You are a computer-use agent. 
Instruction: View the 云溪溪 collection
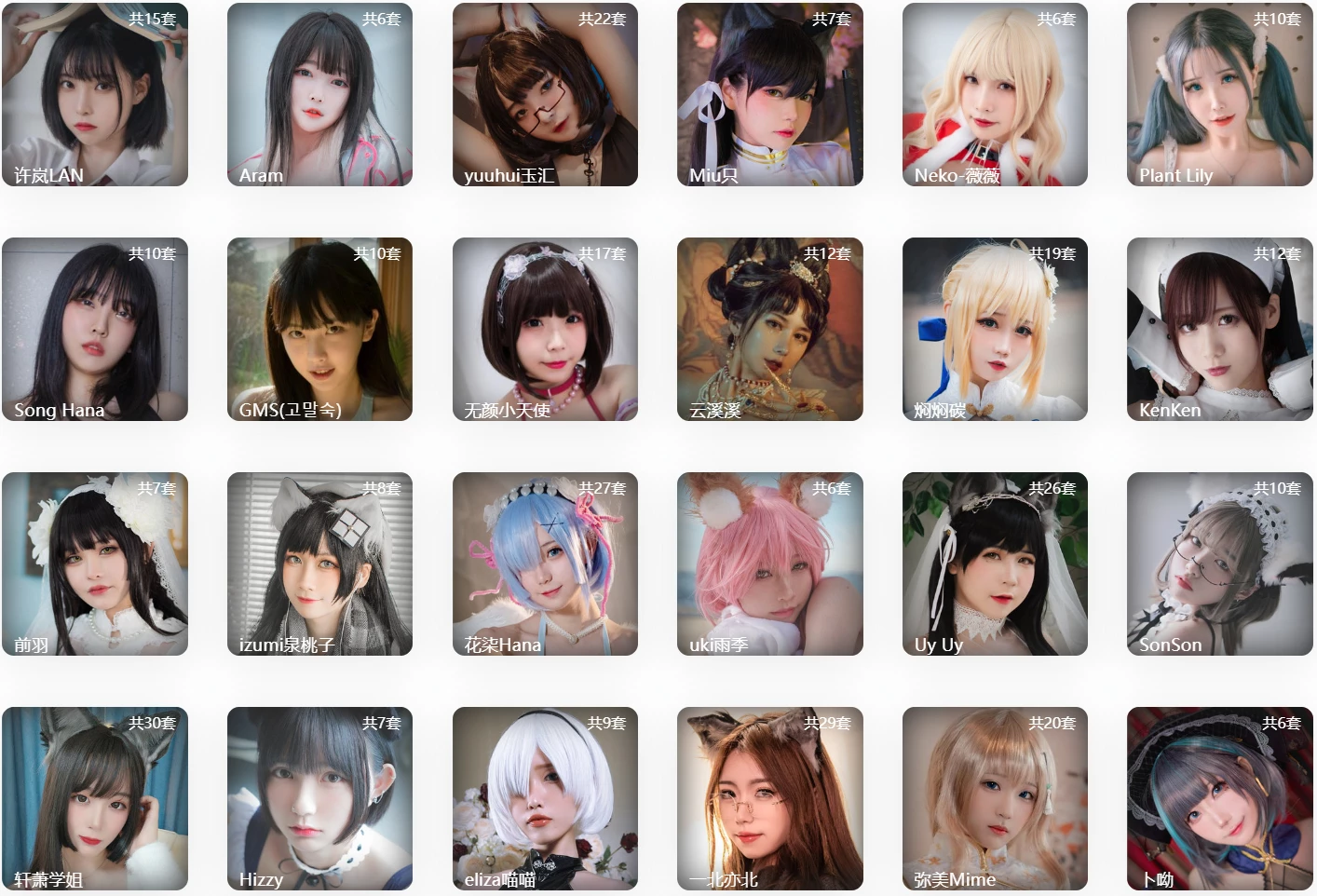(769, 329)
